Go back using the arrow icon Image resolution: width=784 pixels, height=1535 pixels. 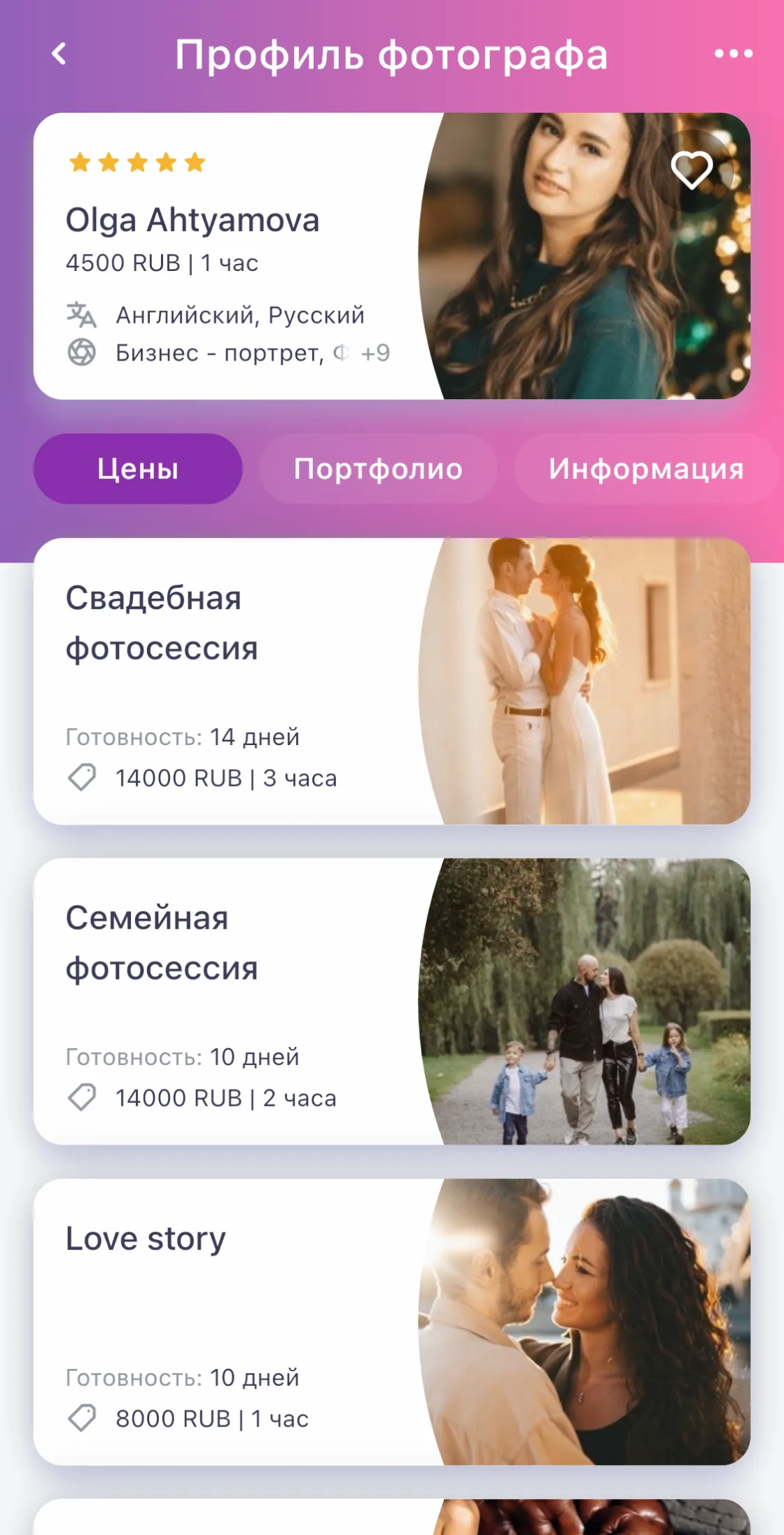(59, 54)
